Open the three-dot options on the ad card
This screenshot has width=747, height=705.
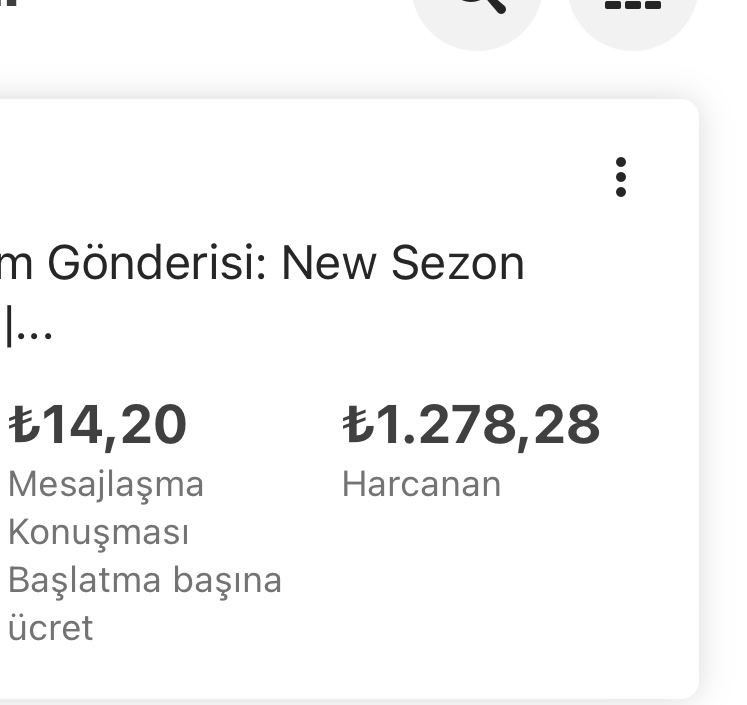tap(620, 177)
